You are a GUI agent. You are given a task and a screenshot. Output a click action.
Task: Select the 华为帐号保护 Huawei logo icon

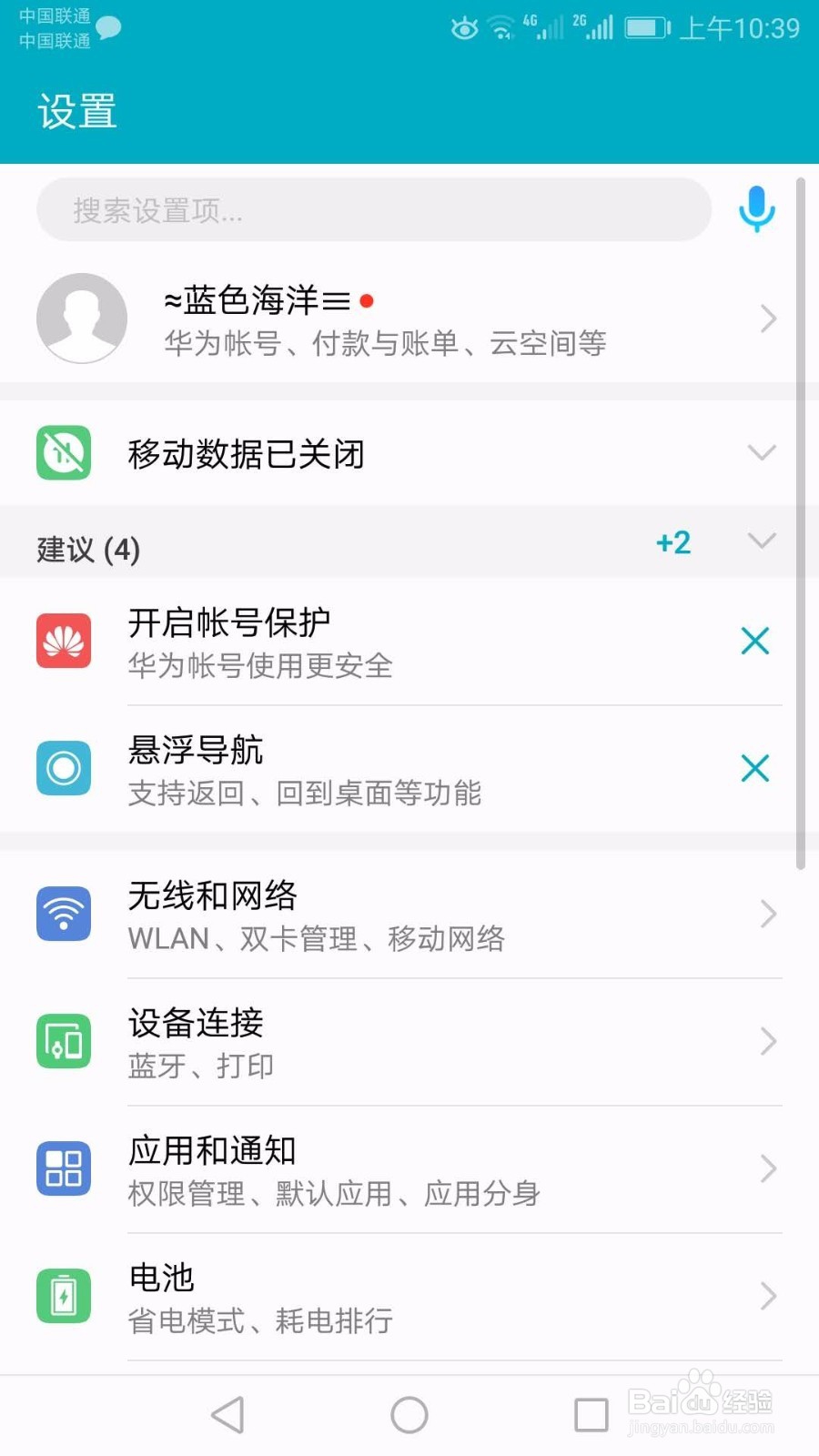63,642
